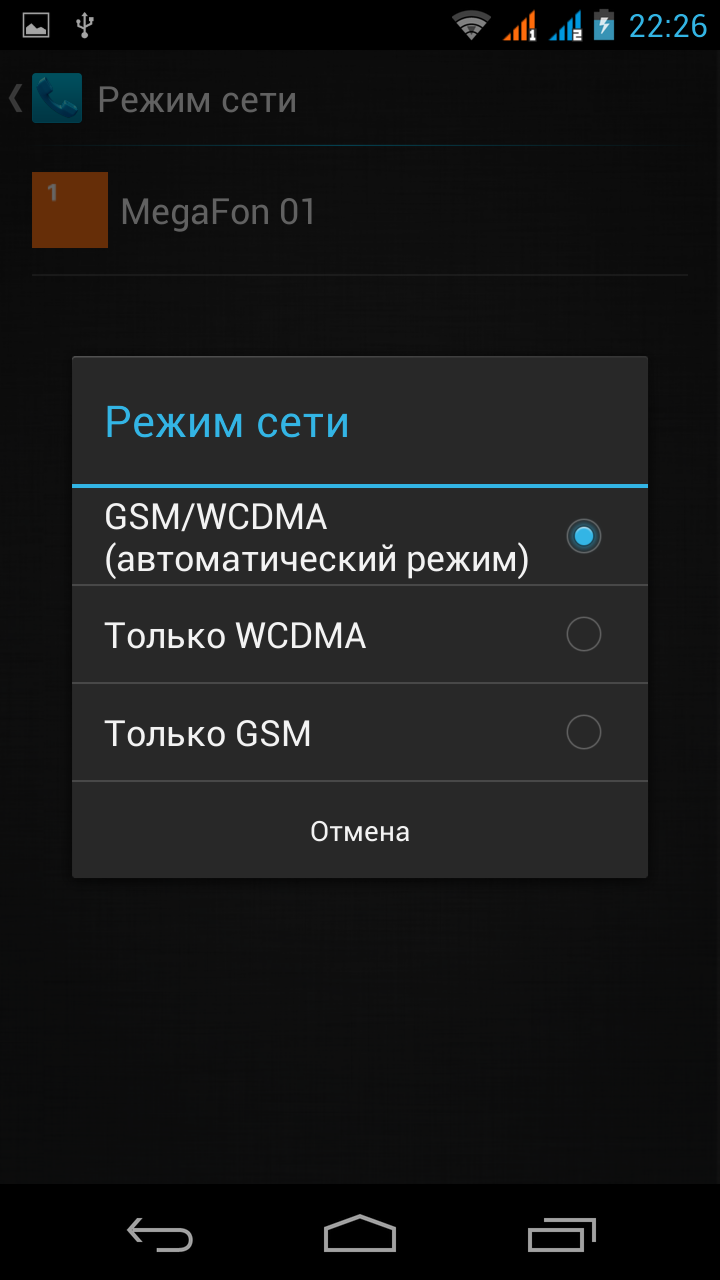This screenshot has width=720, height=1280.
Task: Go to the home screen
Action: pyautogui.click(x=360, y=1234)
